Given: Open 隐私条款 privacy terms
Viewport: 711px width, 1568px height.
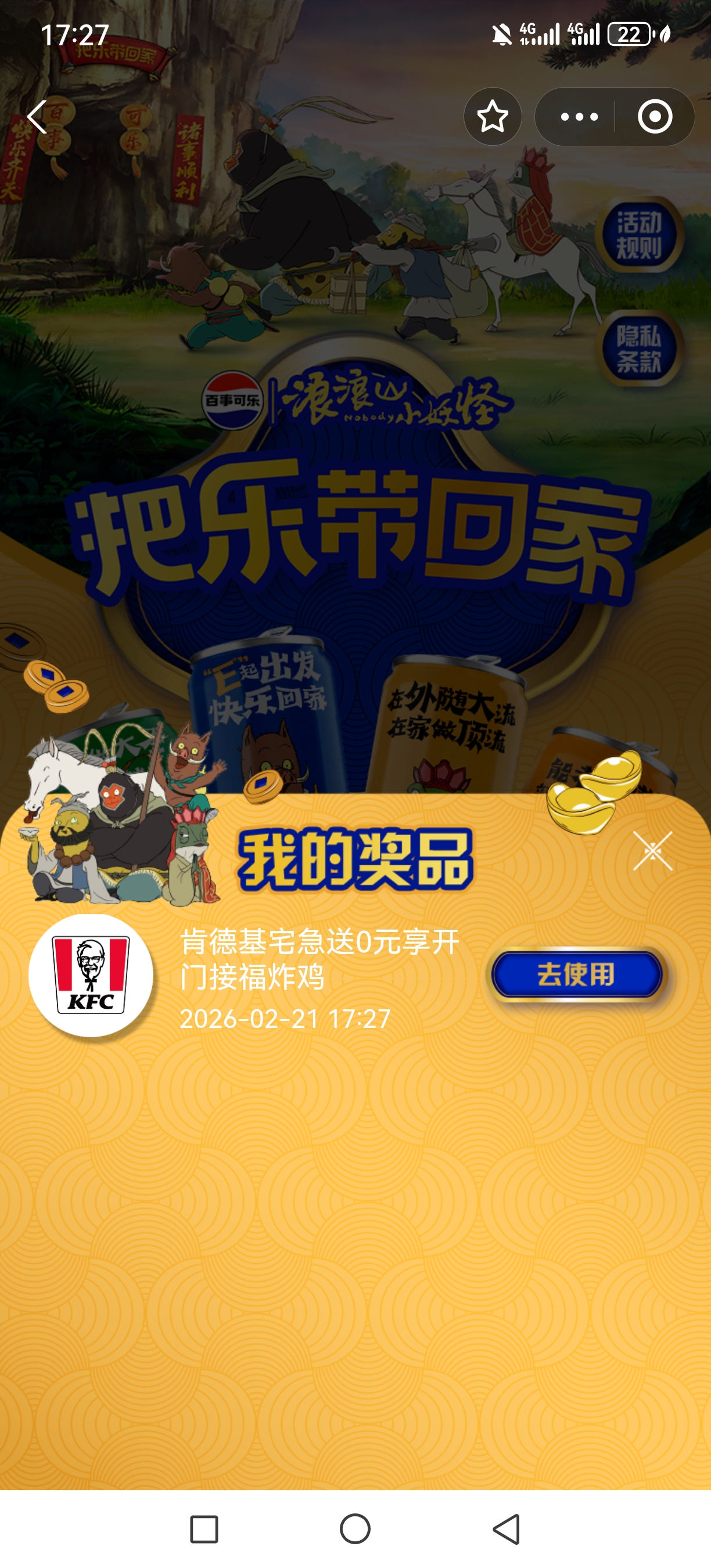Looking at the screenshot, I should [x=638, y=348].
